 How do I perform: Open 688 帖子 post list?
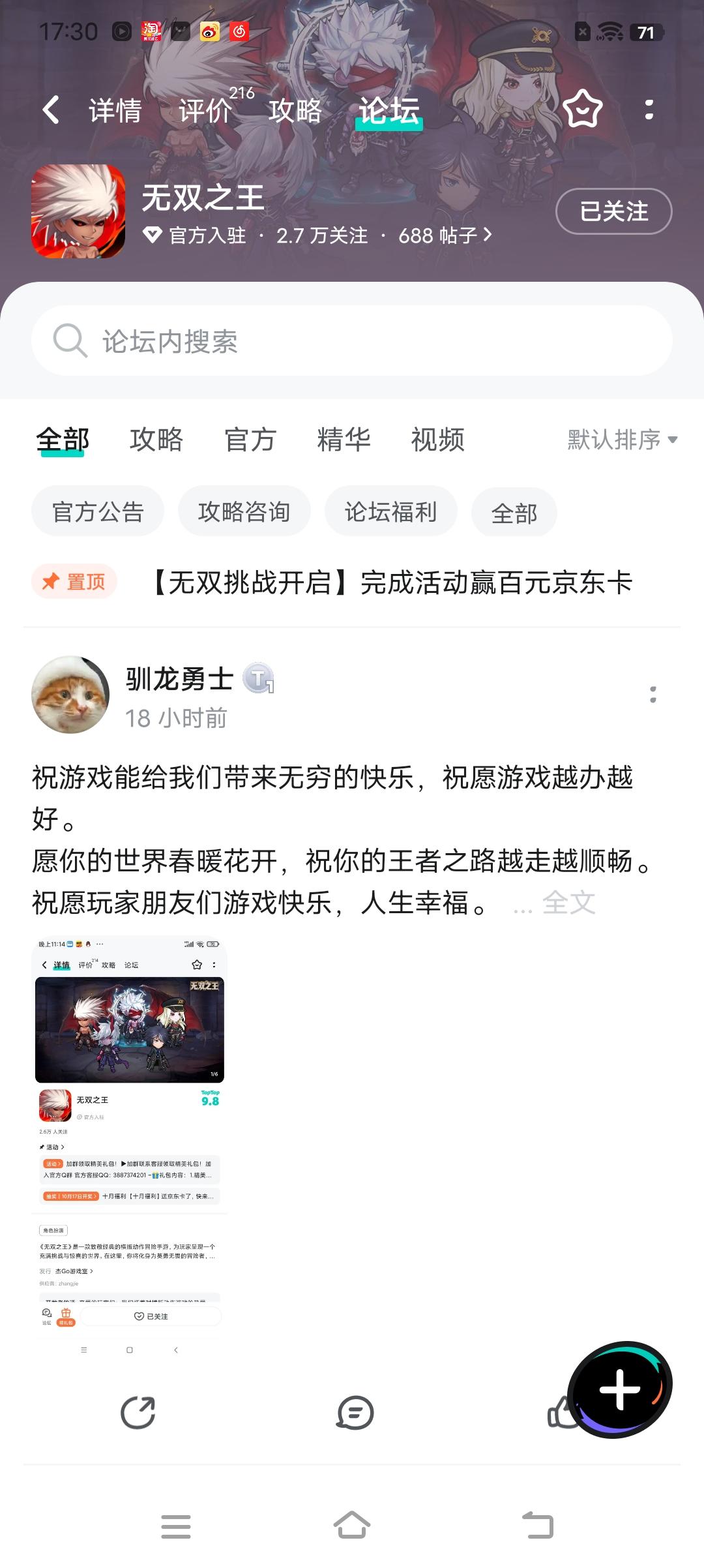tap(441, 236)
